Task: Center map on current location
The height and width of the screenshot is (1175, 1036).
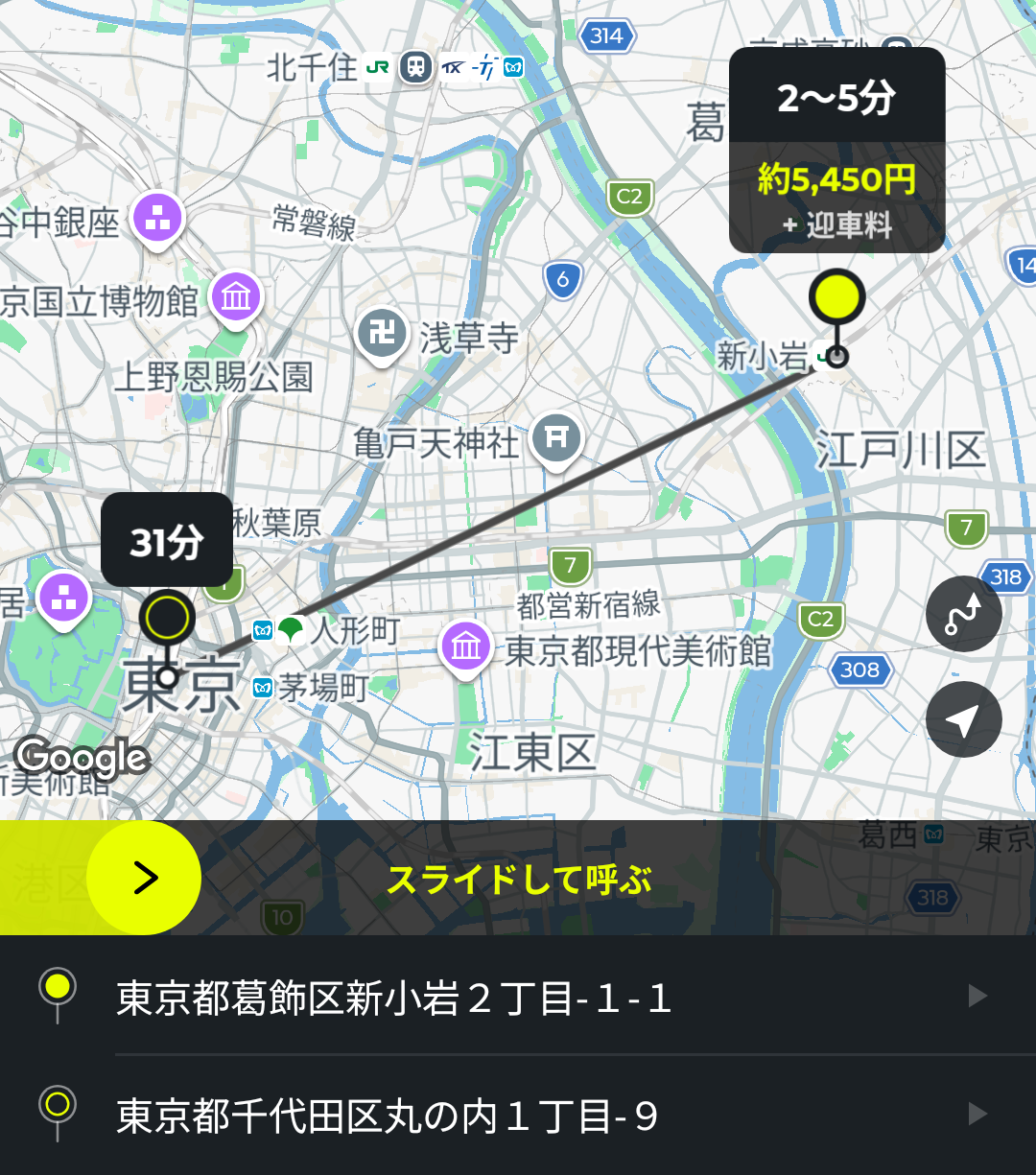Action: coord(963,719)
